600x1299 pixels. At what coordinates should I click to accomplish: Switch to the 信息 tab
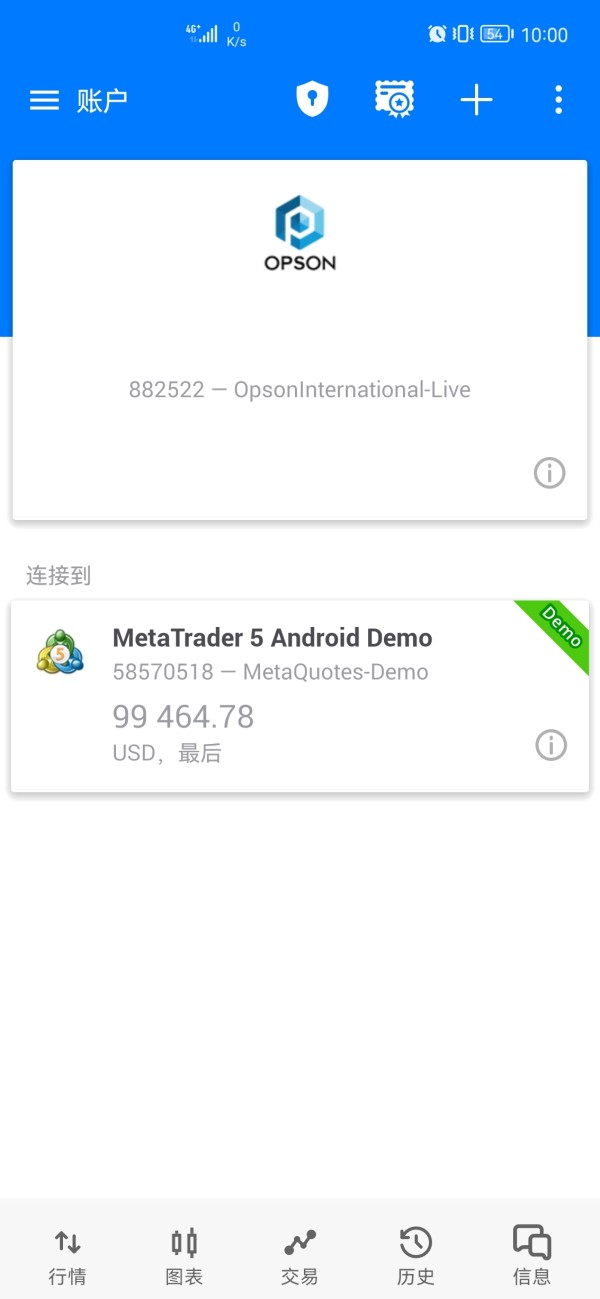tap(532, 1256)
